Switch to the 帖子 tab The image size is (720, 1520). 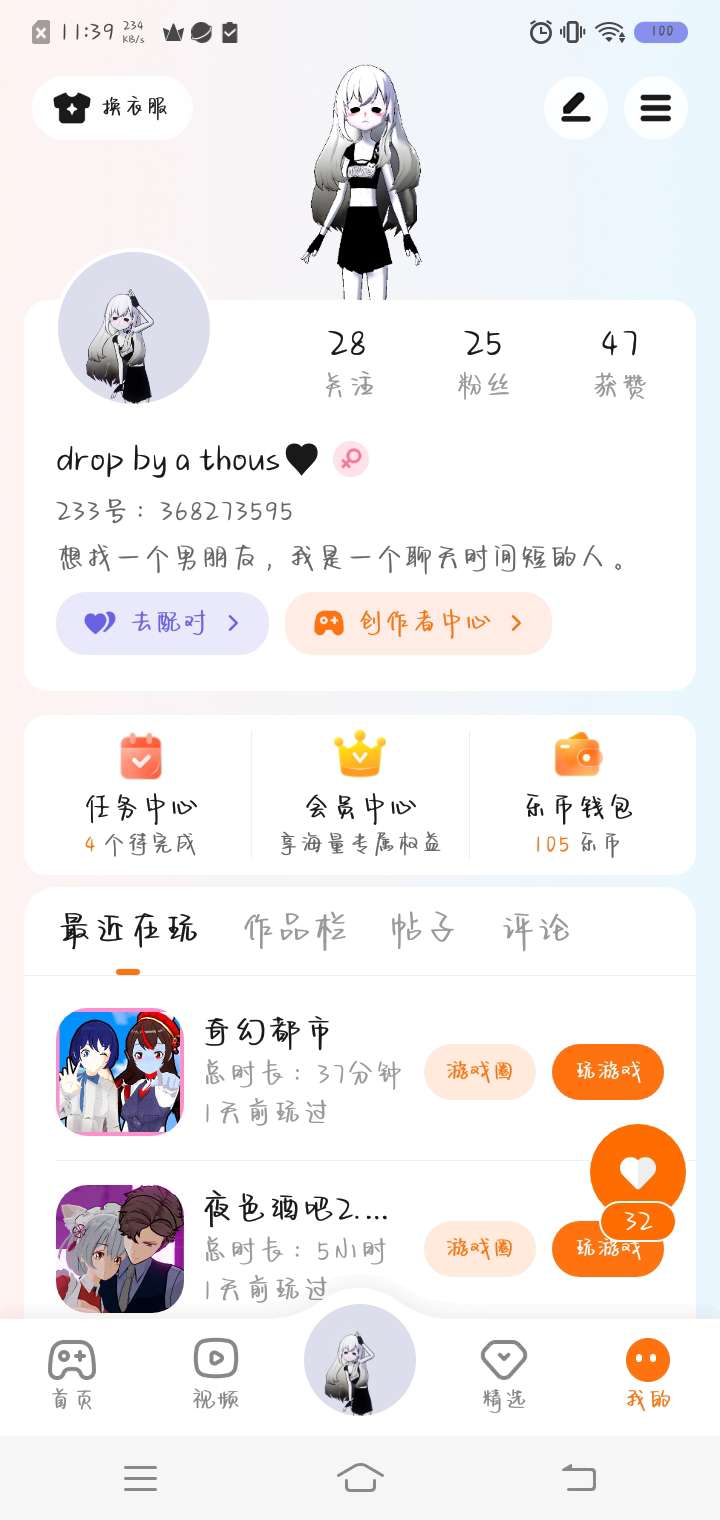(423, 930)
